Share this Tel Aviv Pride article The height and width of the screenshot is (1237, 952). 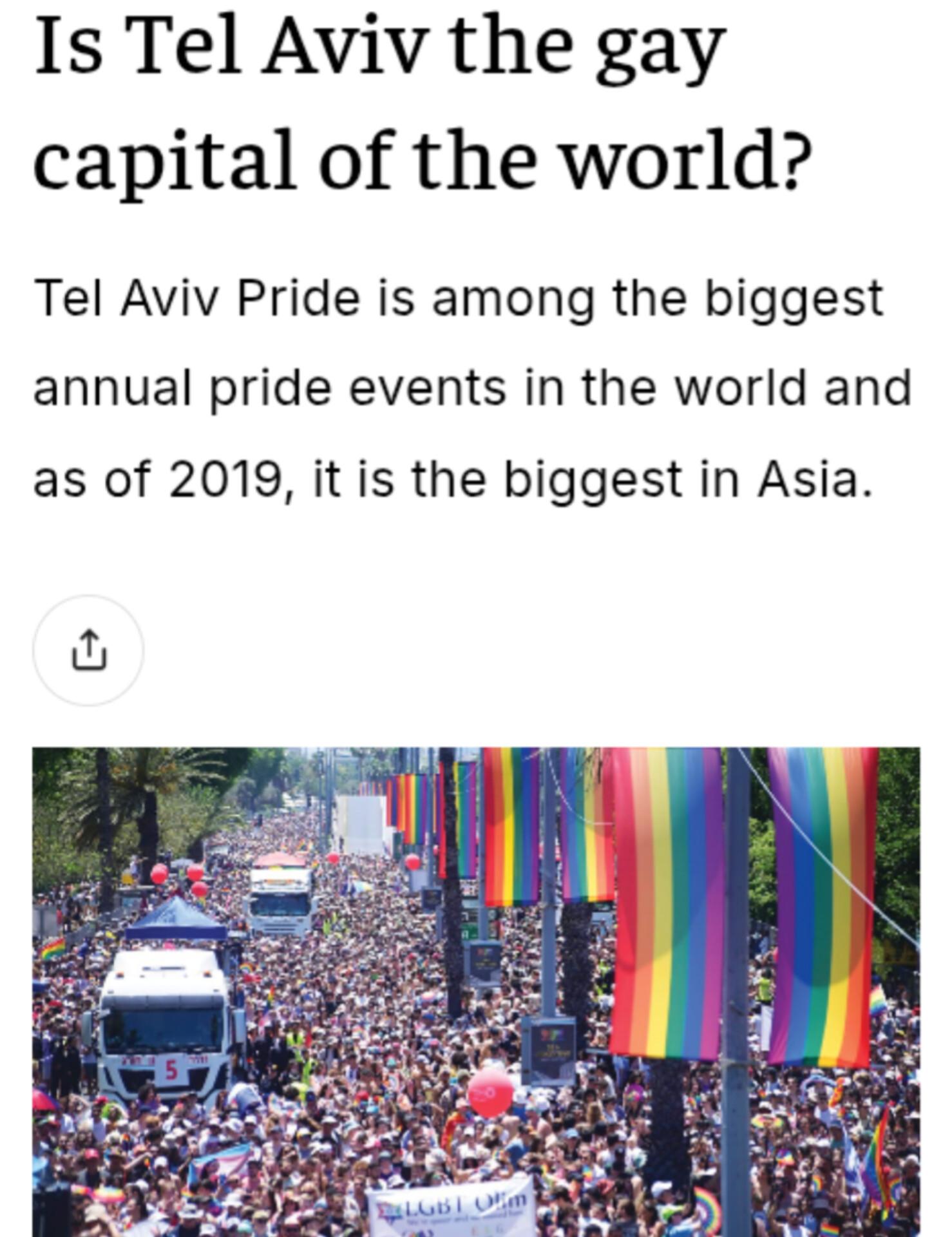click(88, 650)
